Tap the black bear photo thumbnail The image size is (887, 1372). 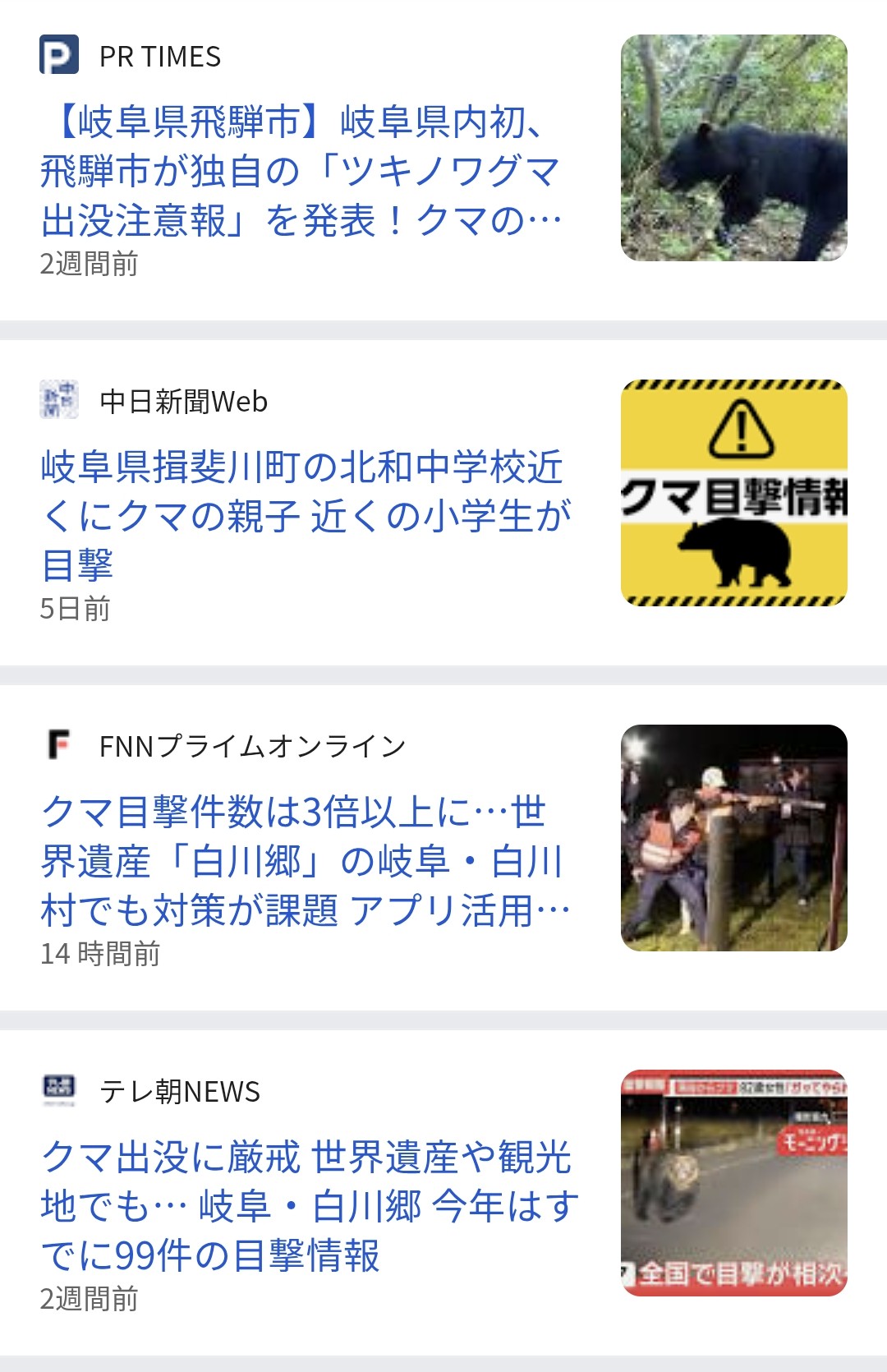tap(733, 148)
